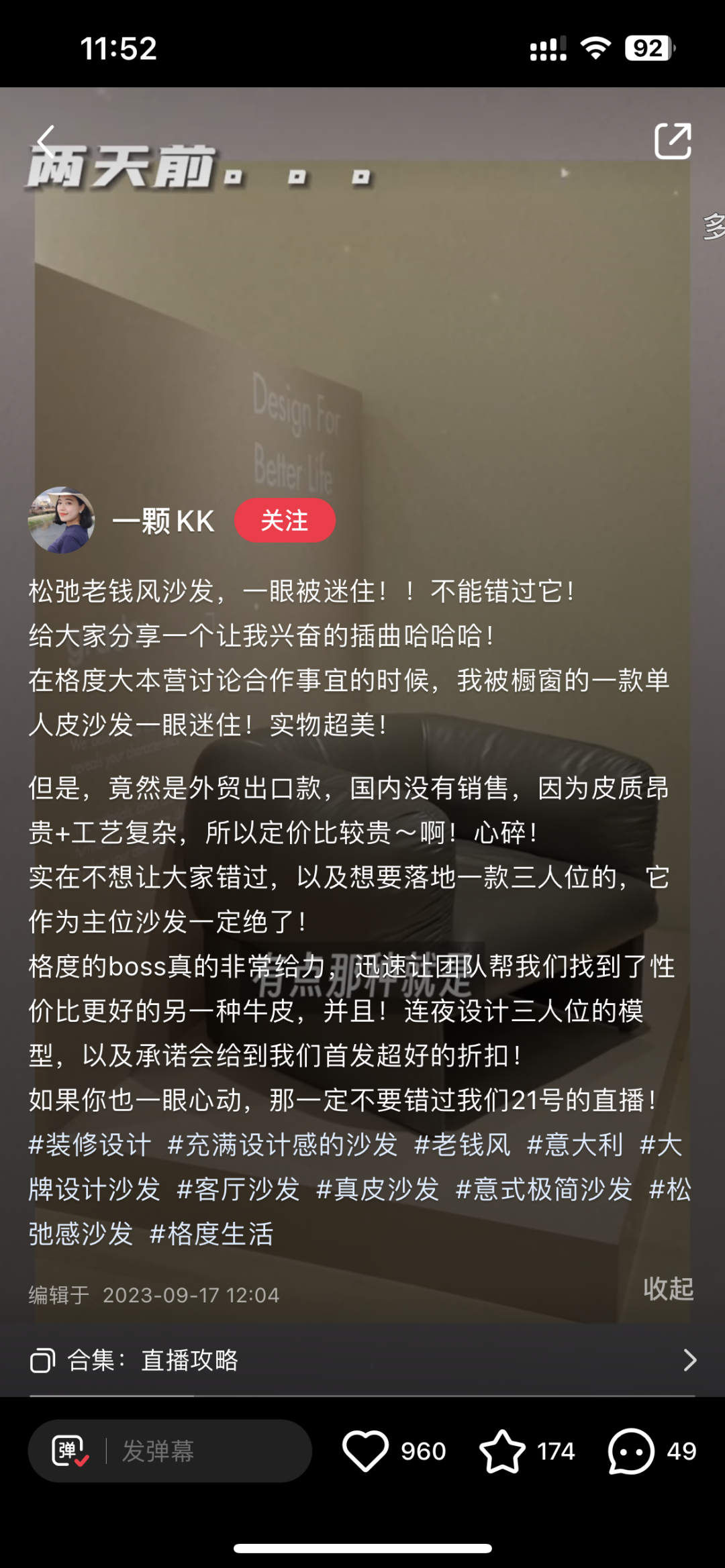Open the #老钱风 hashtag
This screenshot has width=725, height=1568.
pyautogui.click(x=463, y=1145)
